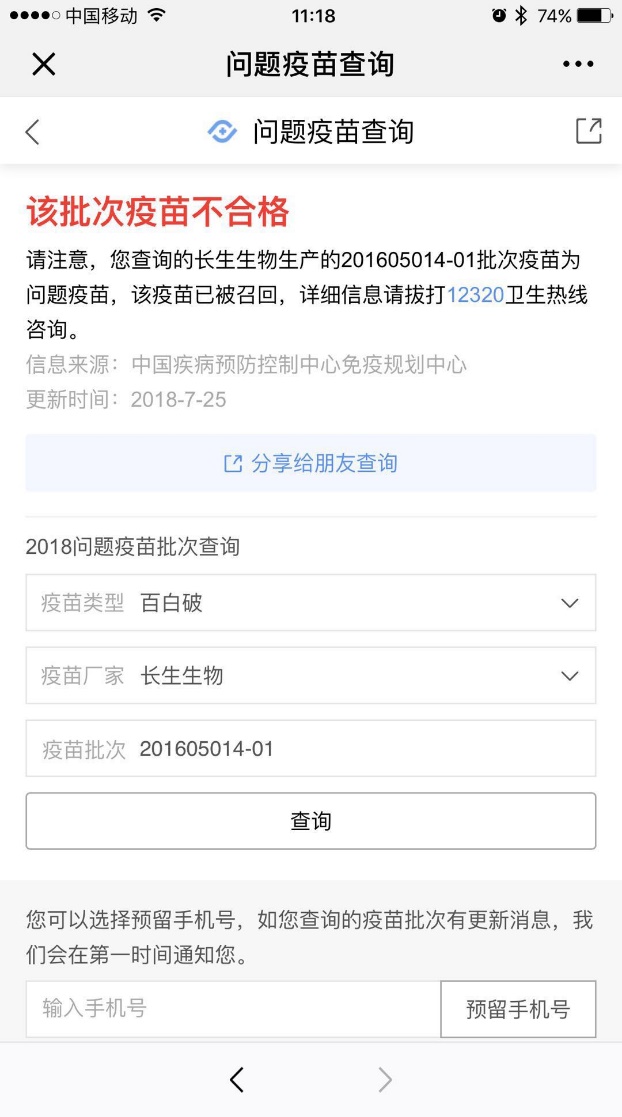Tap the share icon beside 问题疫苗查询
Image resolution: width=622 pixels, height=1117 pixels.
[x=588, y=131]
